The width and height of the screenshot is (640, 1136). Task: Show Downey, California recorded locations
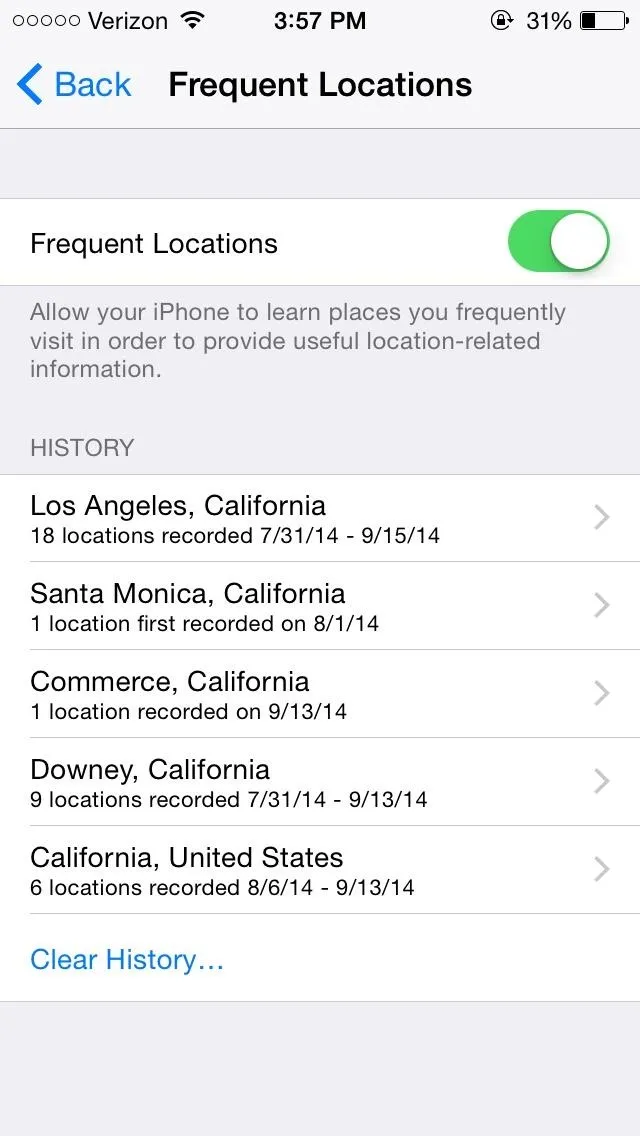320,782
